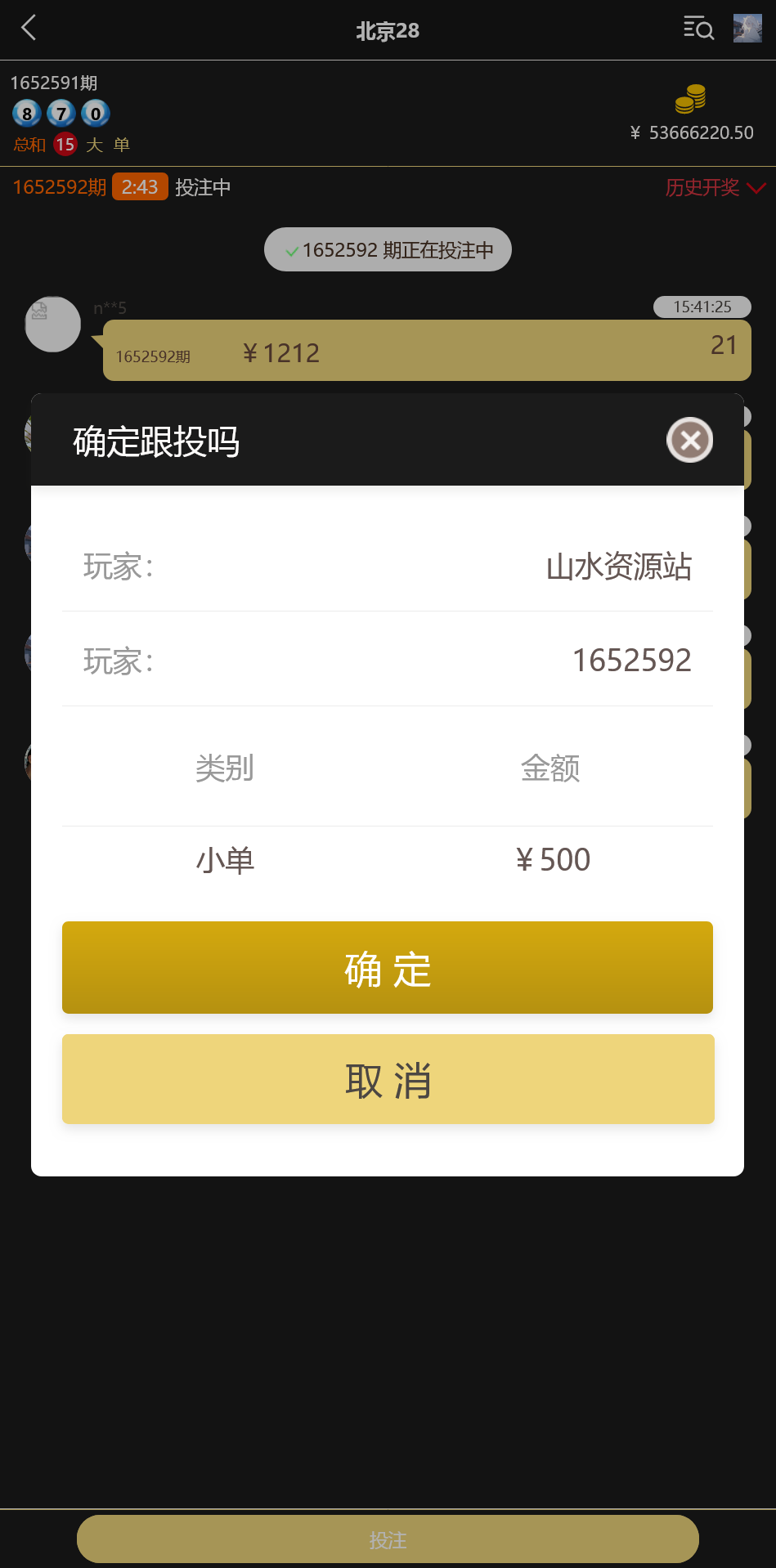This screenshot has height=1568, width=776.
Task: Select the 山水资源站 player name
Action: 618,567
